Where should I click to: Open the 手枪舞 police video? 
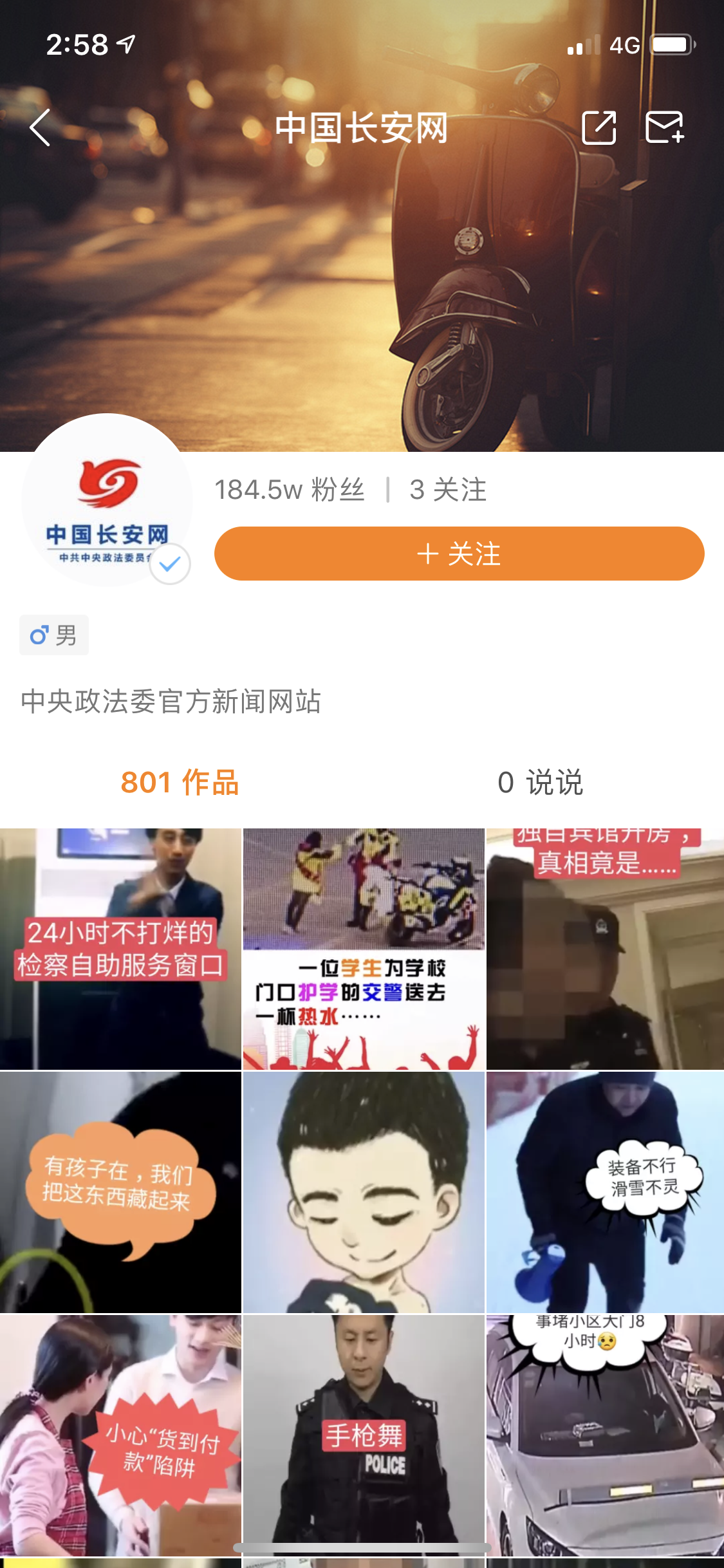(x=364, y=1434)
